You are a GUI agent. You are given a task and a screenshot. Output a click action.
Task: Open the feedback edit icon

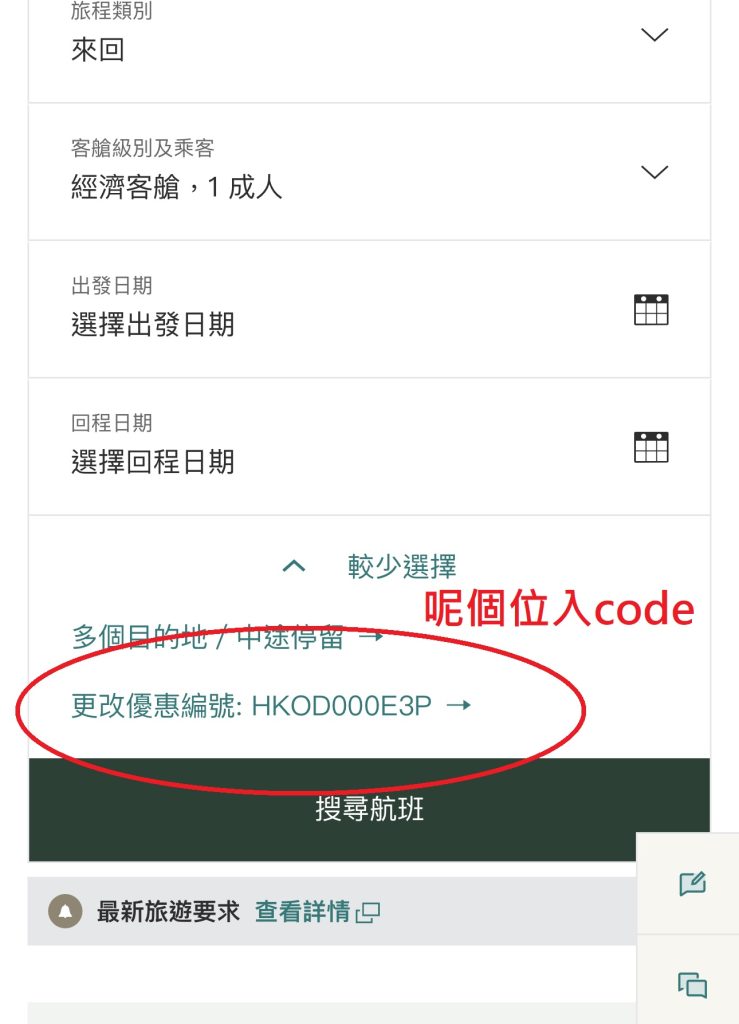pos(692,884)
